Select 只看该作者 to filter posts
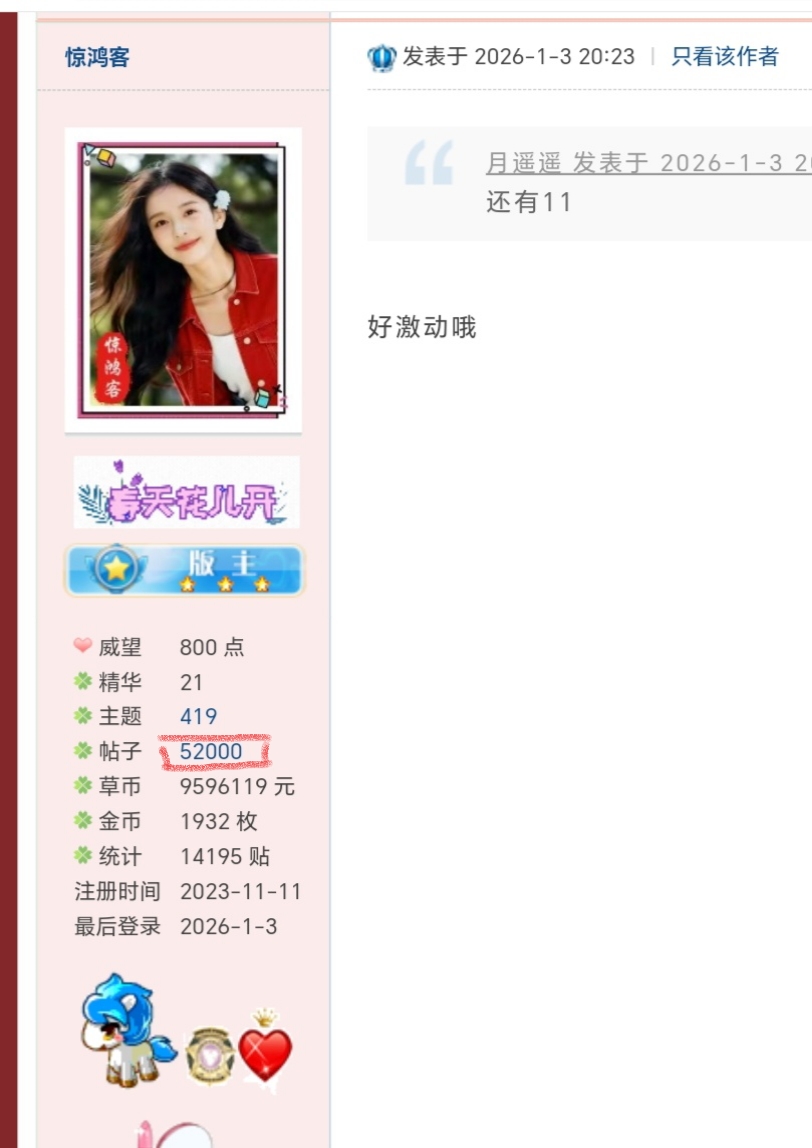The width and height of the screenshot is (812, 1148). tap(724, 57)
